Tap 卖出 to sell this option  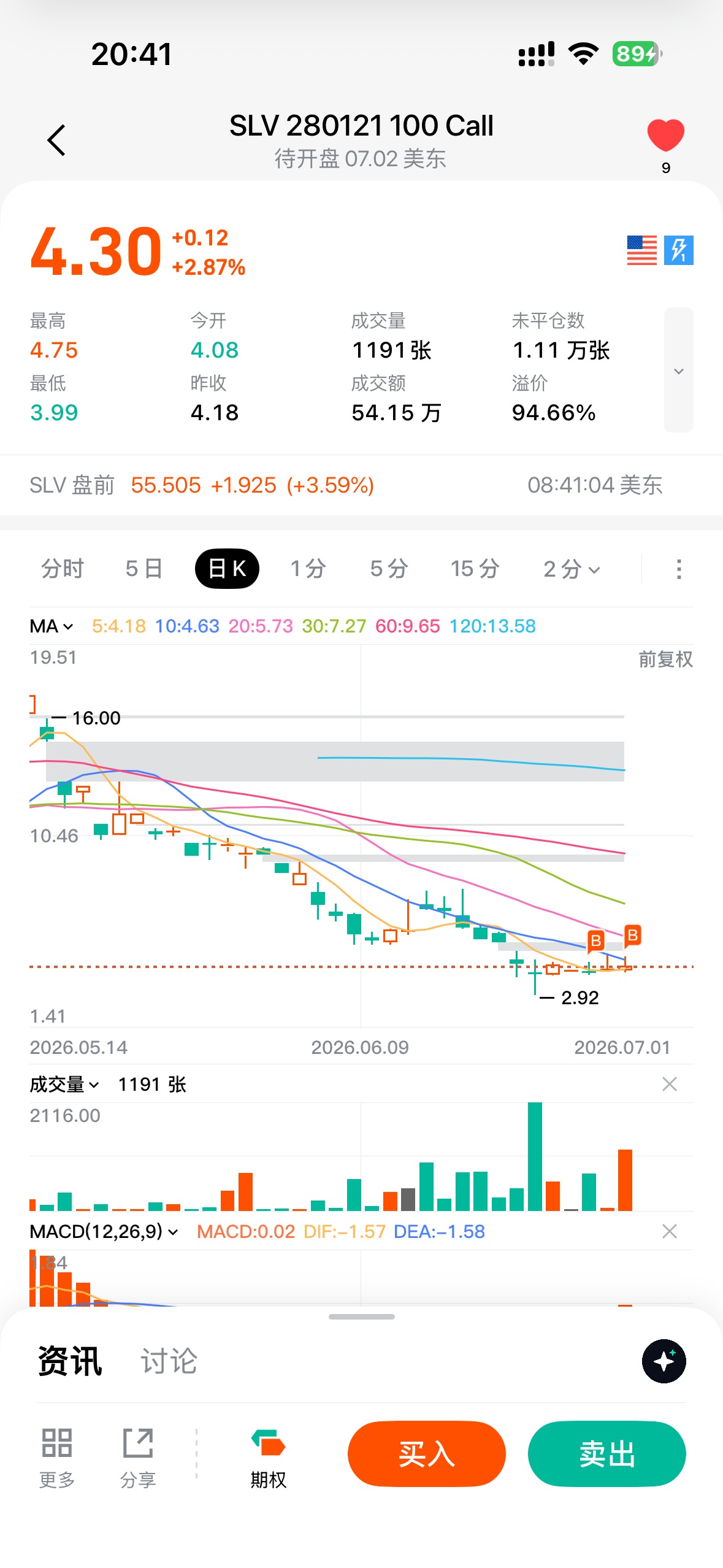pyautogui.click(x=606, y=1454)
